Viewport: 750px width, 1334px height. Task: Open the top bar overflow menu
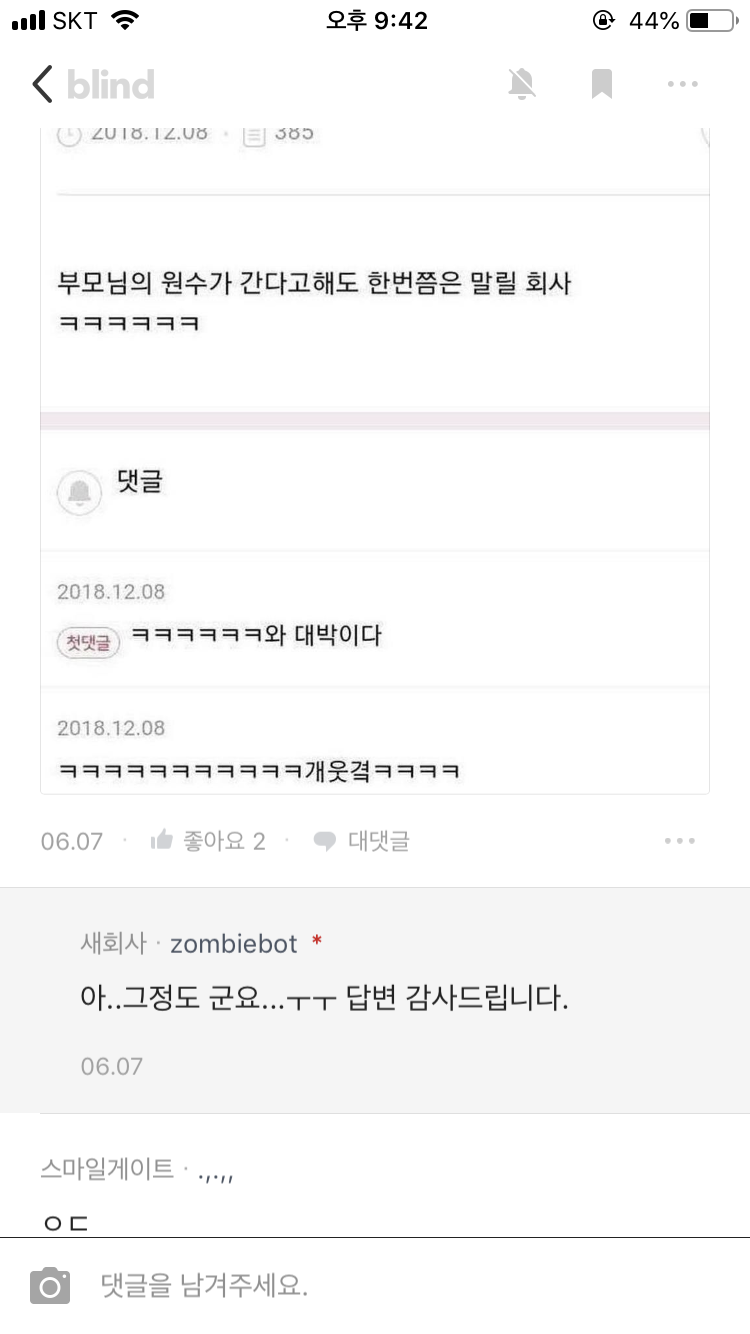pos(682,84)
